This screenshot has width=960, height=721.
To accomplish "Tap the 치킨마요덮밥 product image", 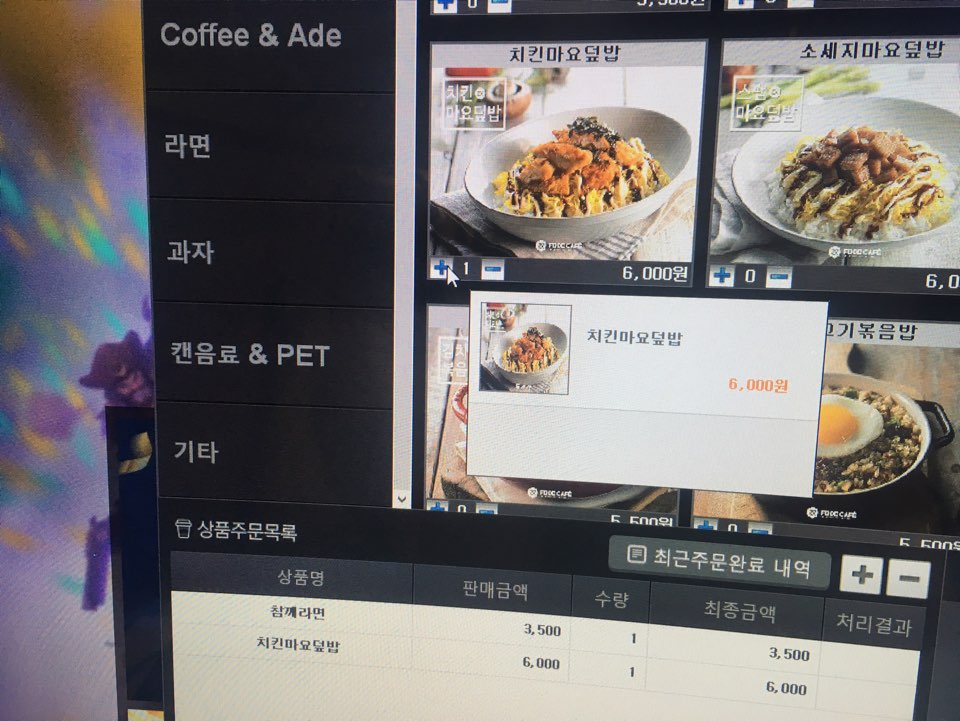I will tap(566, 158).
